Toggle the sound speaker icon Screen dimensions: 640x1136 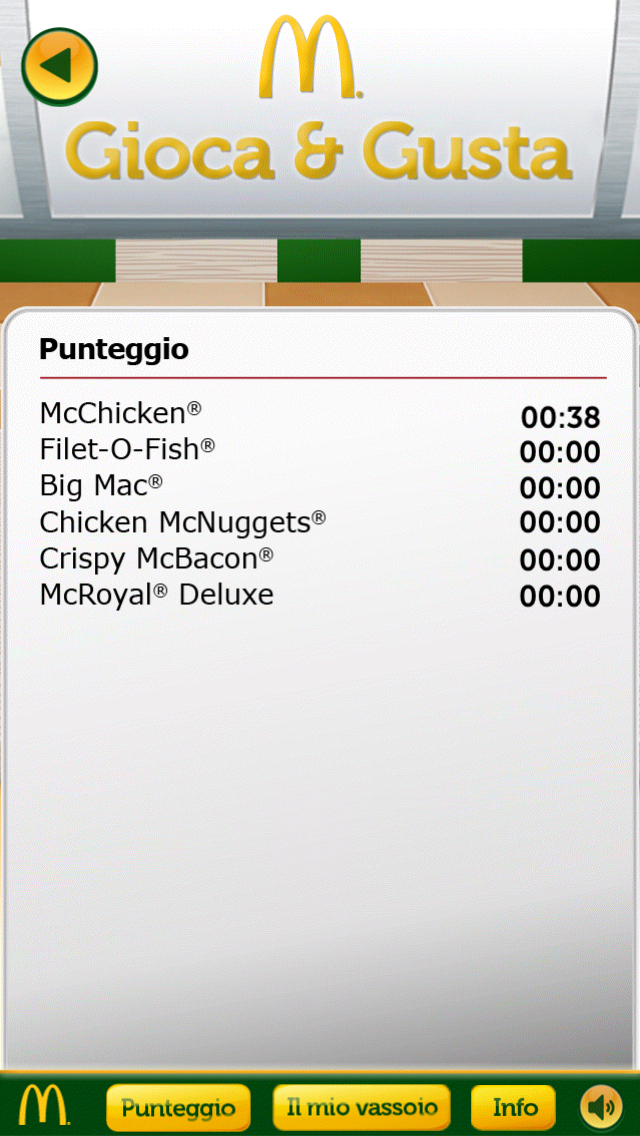tap(603, 1108)
